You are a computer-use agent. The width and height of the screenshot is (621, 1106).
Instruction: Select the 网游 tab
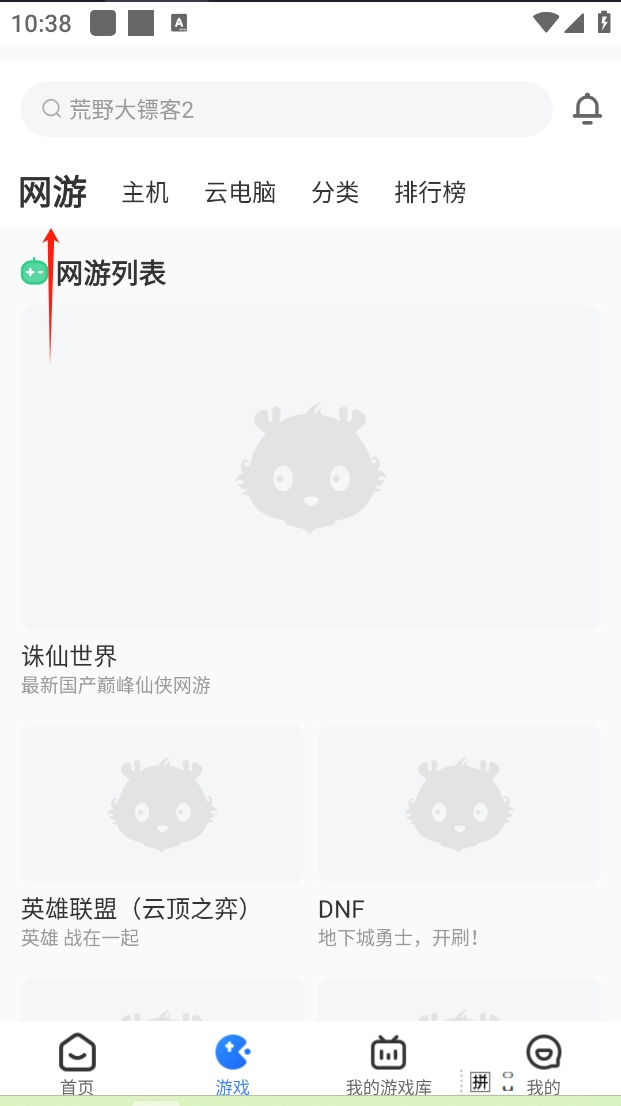pyautogui.click(x=53, y=192)
